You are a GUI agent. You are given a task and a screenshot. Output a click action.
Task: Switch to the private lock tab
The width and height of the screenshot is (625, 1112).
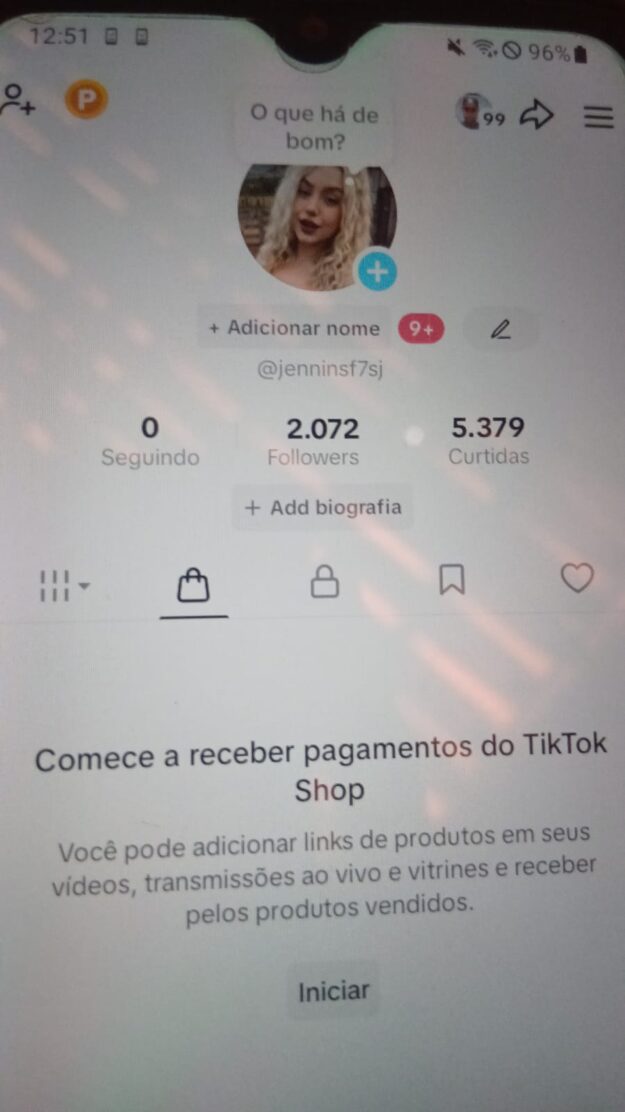[324, 582]
